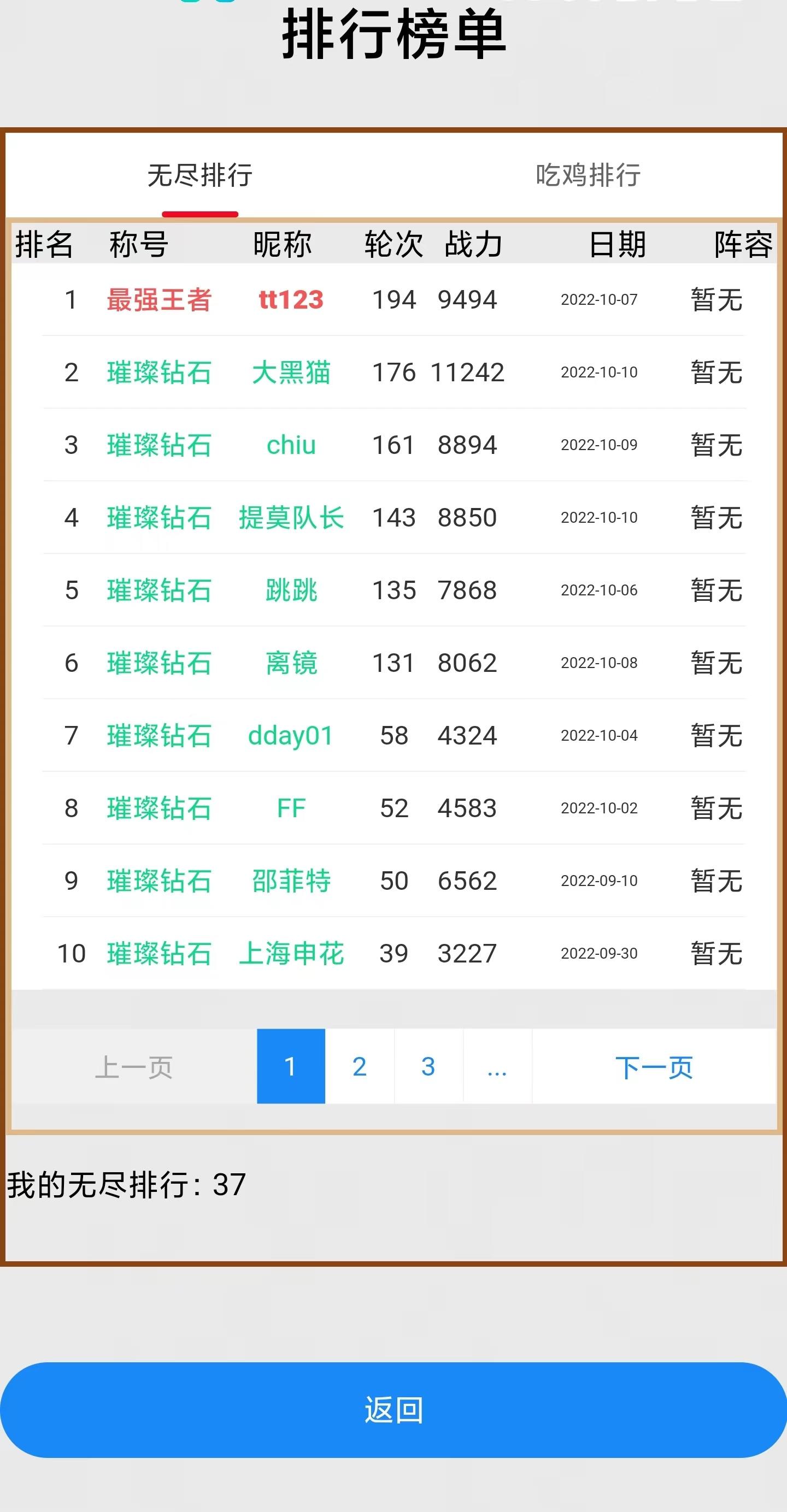787x1512 pixels.
Task: Click 下一页 to go to next page
Action: 654,1068
